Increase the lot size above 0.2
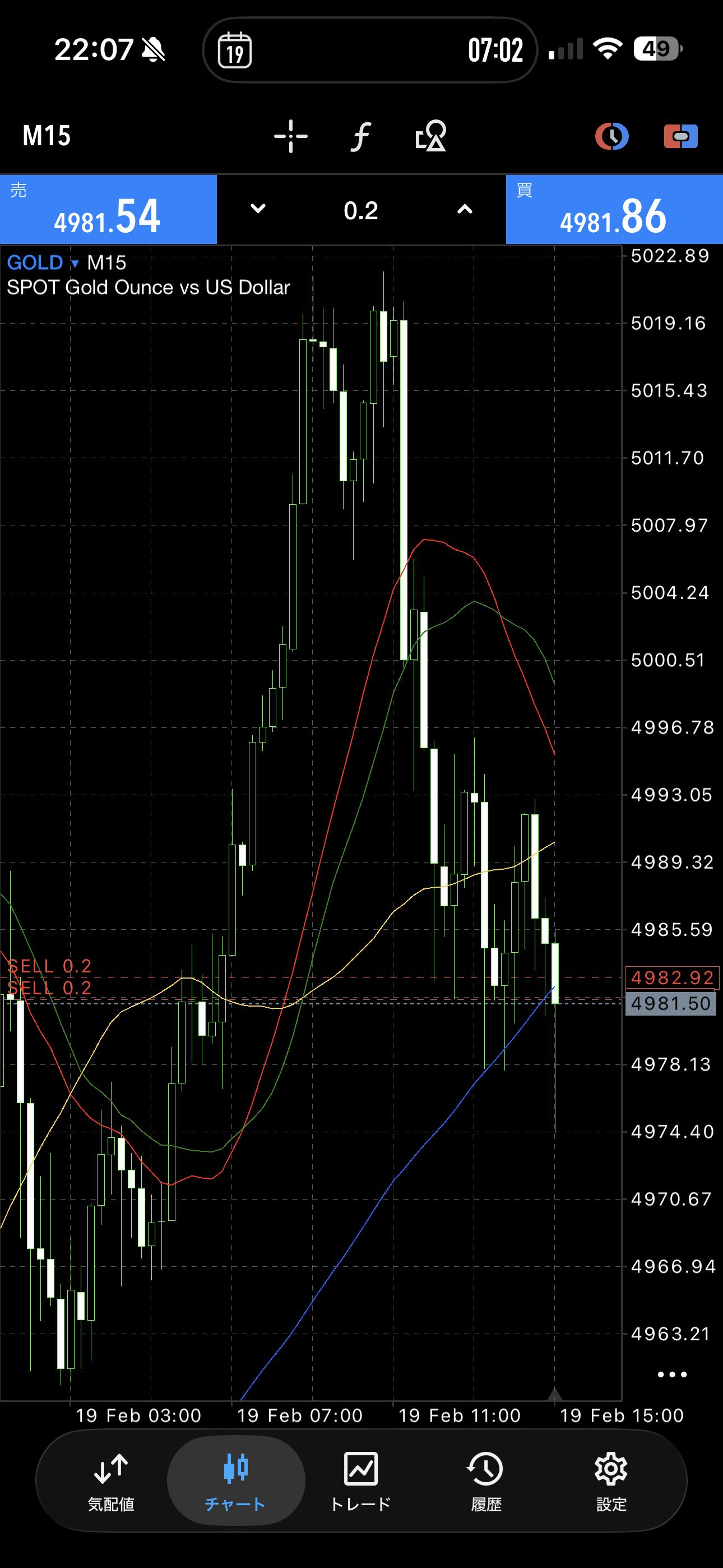The height and width of the screenshot is (1568, 723). point(465,209)
